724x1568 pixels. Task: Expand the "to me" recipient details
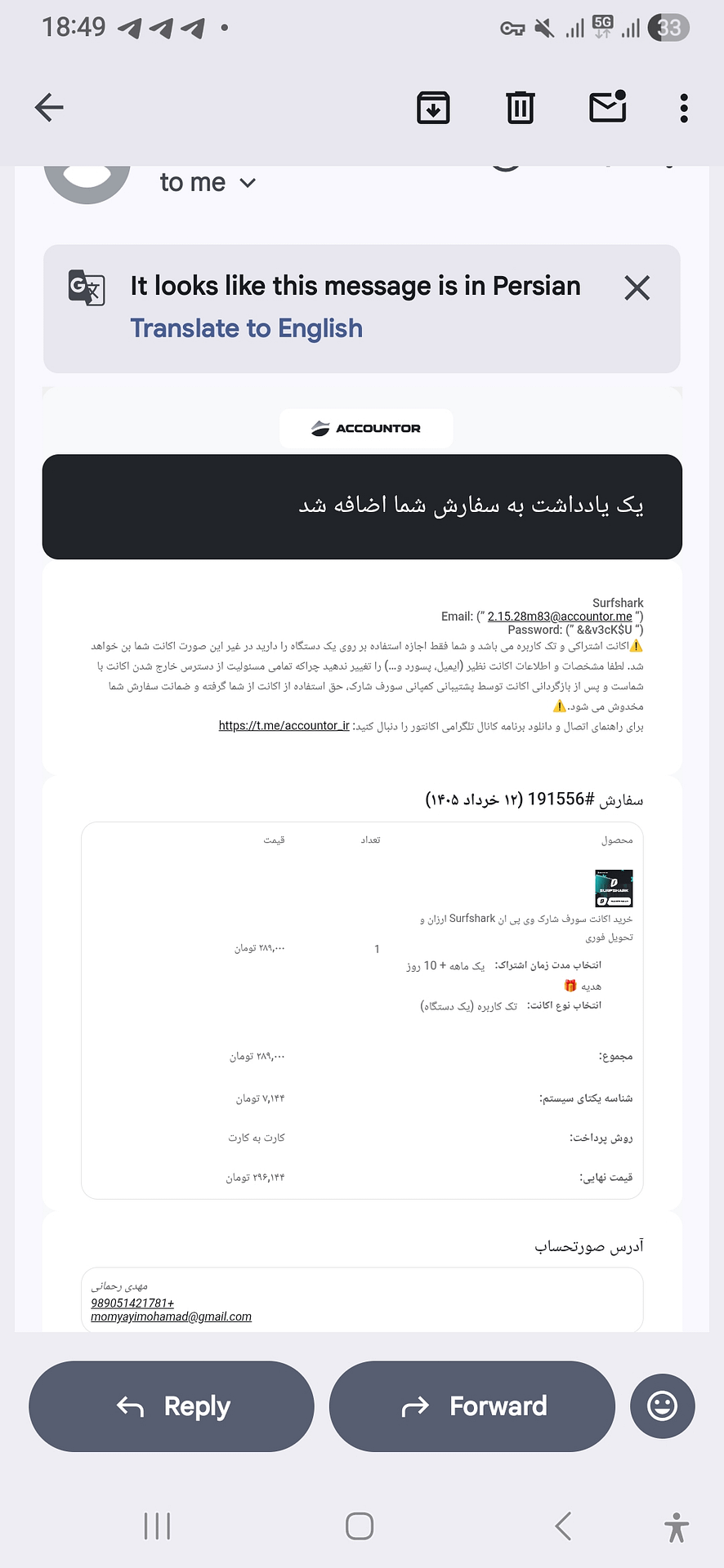point(208,183)
